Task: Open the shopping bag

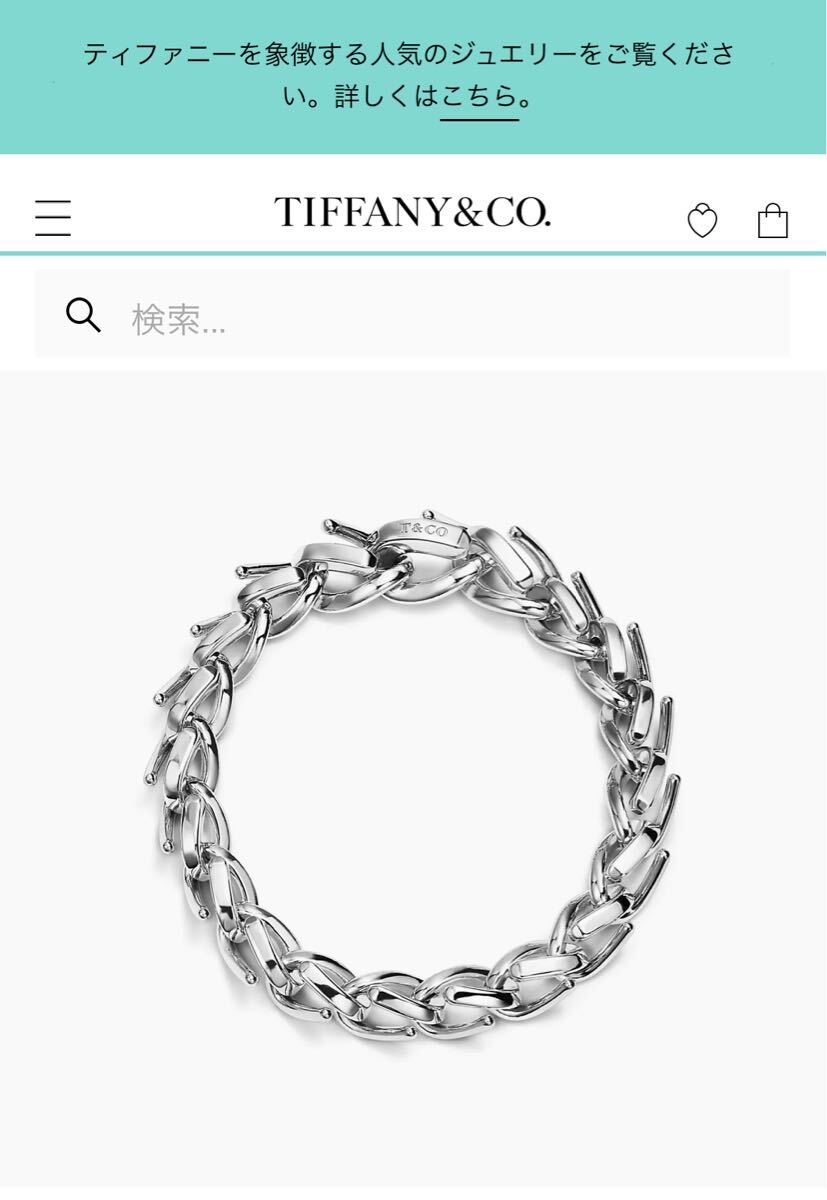Action: coord(773,220)
